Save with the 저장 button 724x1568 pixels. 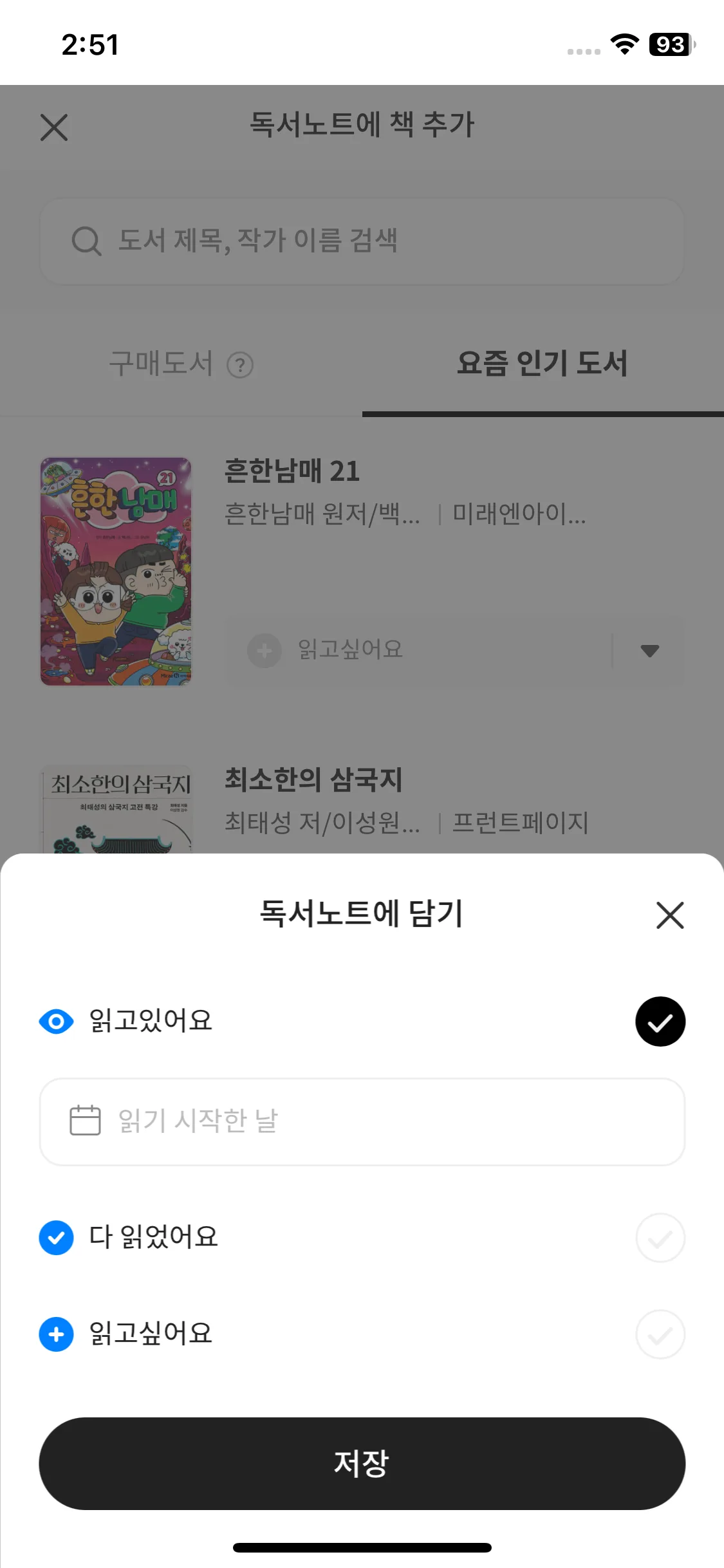(x=362, y=1463)
